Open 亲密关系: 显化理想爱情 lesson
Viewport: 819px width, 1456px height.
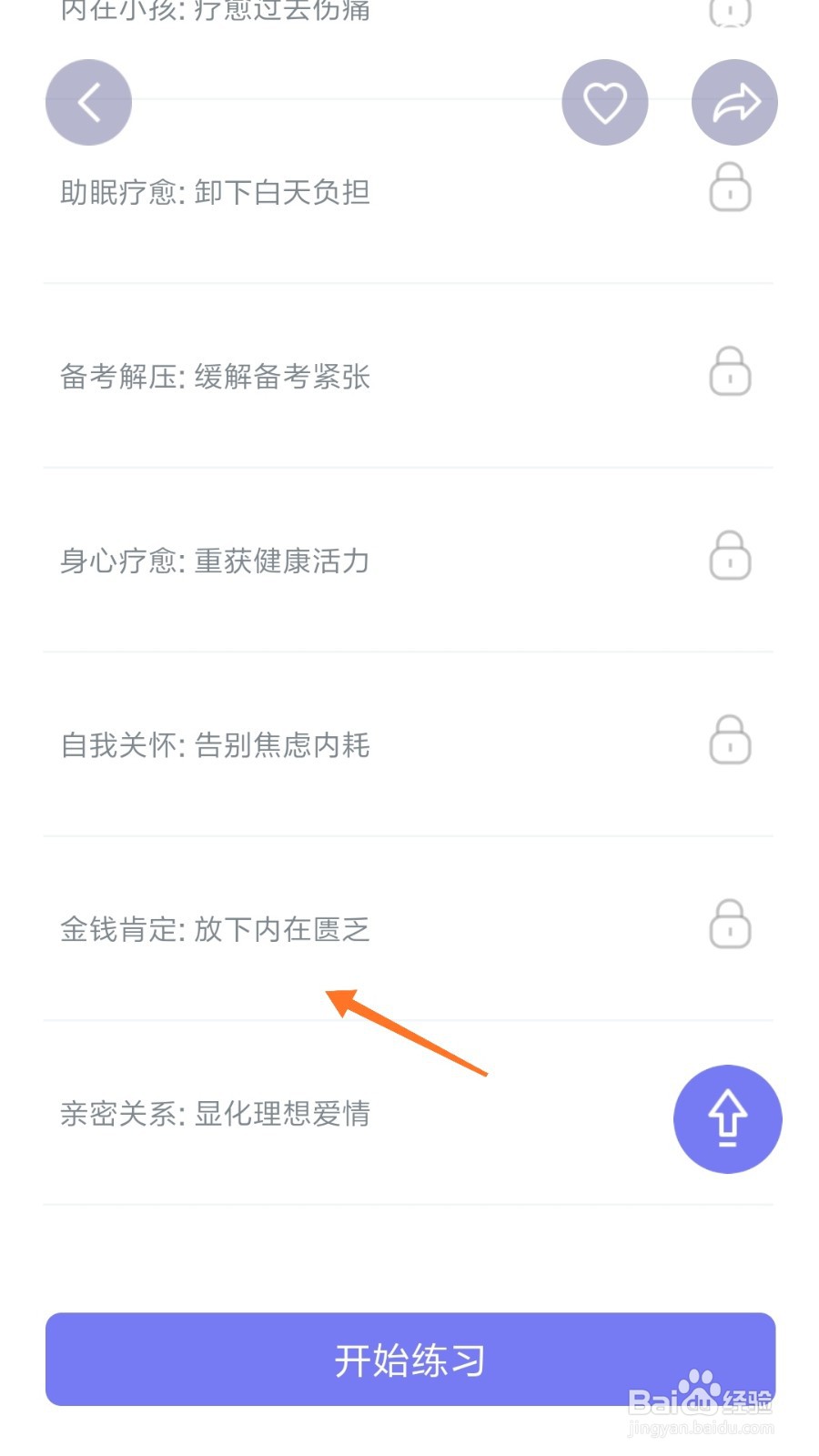[x=409, y=1113]
